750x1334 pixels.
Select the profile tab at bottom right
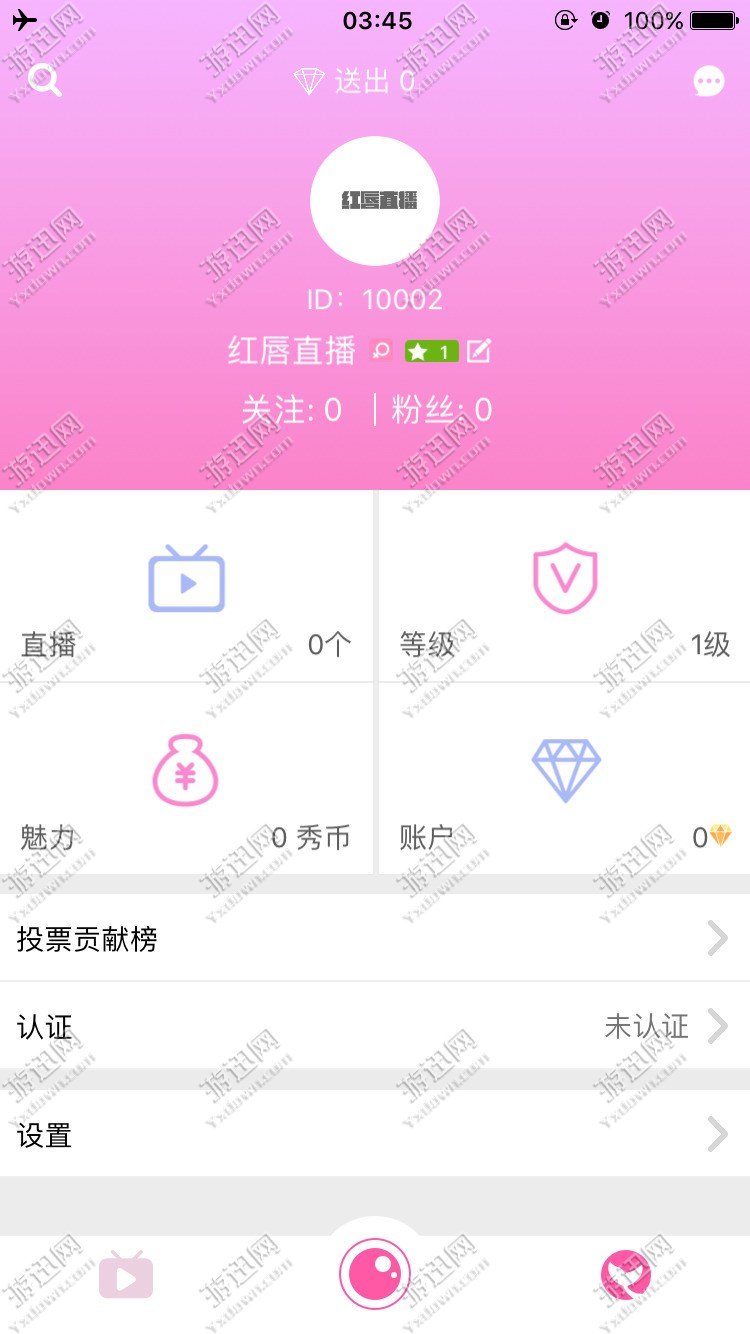click(626, 1276)
